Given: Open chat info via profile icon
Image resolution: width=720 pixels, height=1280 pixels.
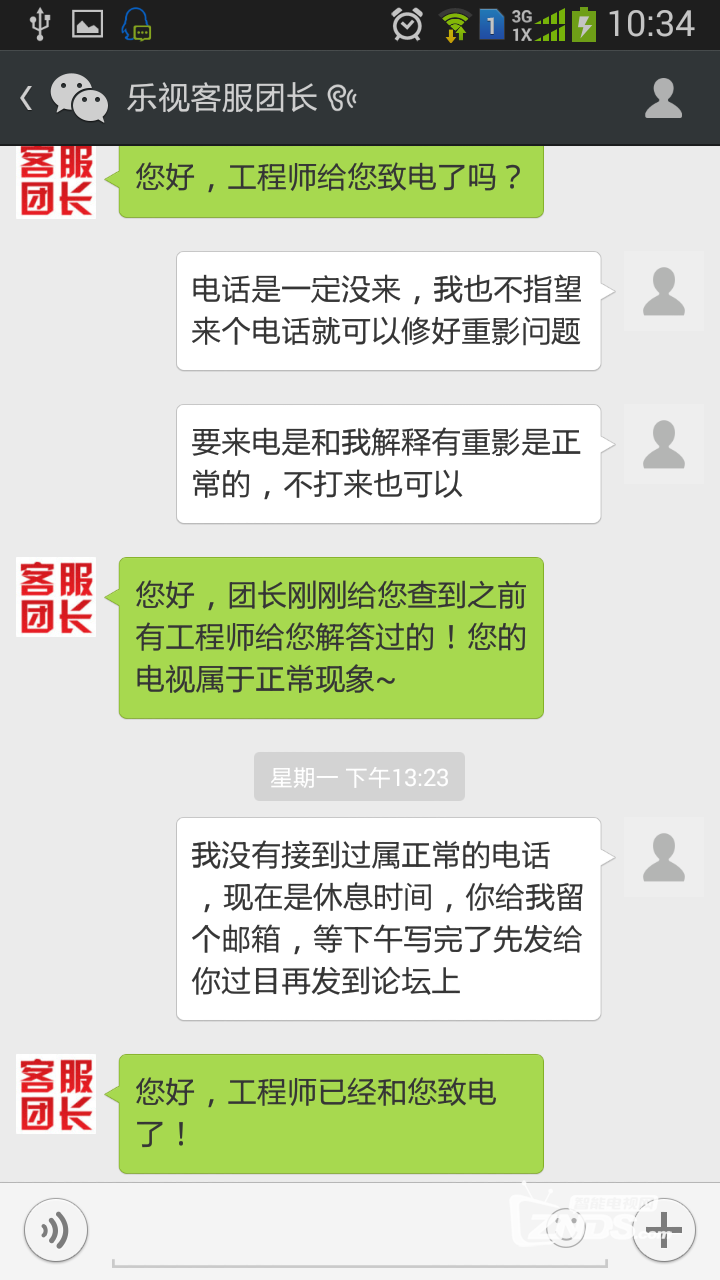Looking at the screenshot, I should point(663,98).
